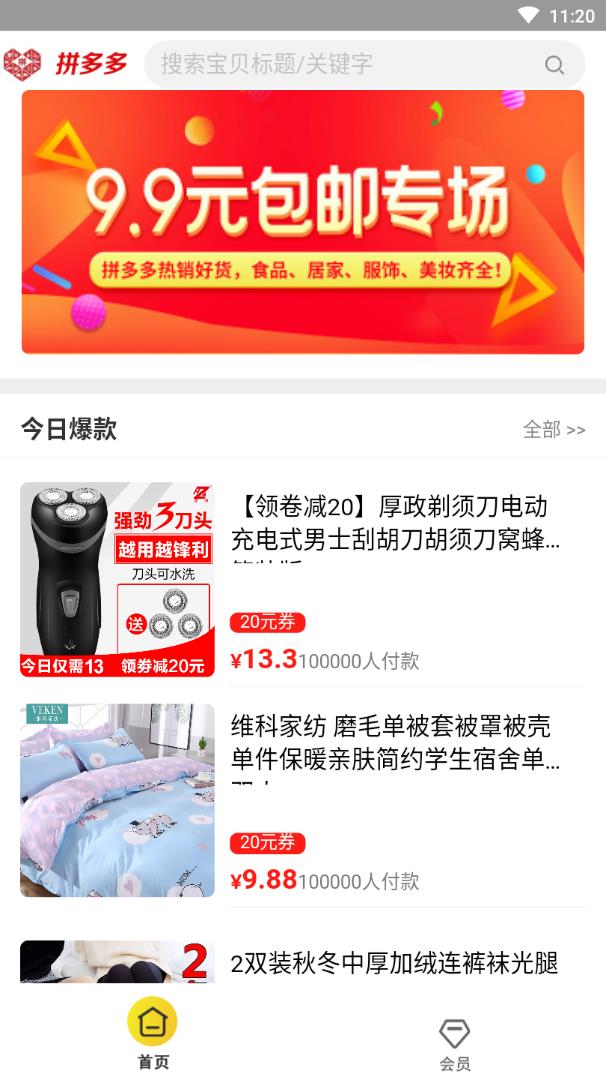The image size is (606, 1080).
Task: Tap the magnifier search icon
Action: coord(554,65)
